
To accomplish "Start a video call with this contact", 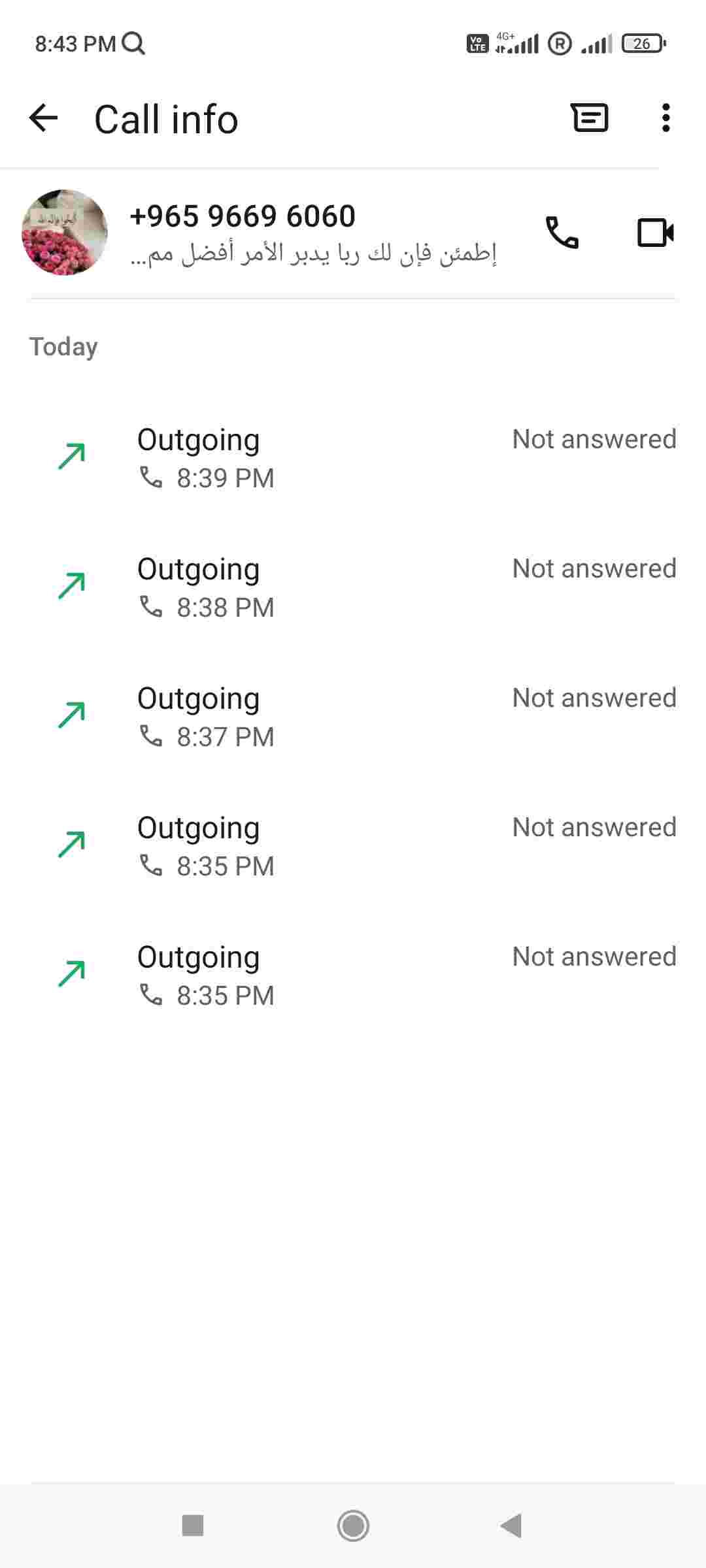I will pyautogui.click(x=655, y=233).
